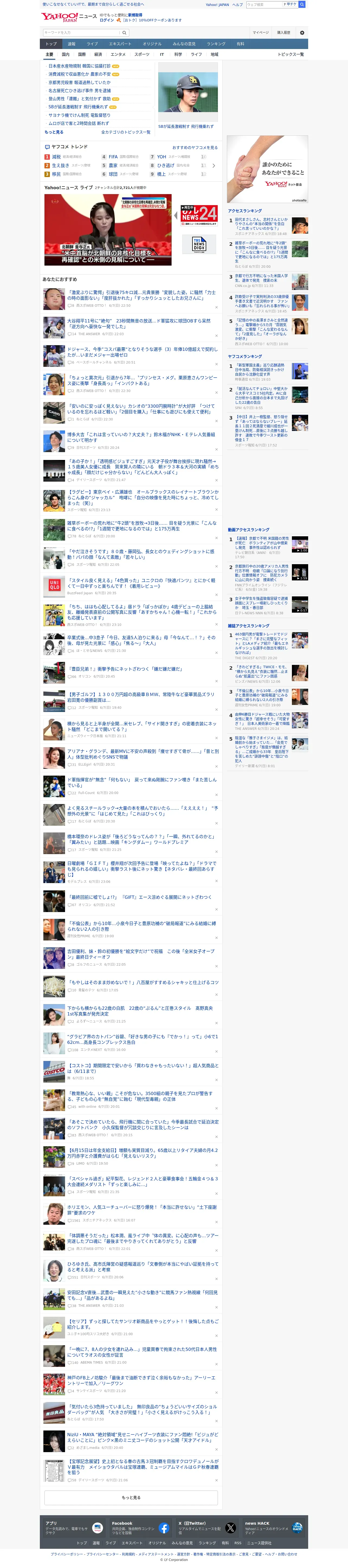
Task: Tap もっと見る under top headlines
Action: click(54, 132)
